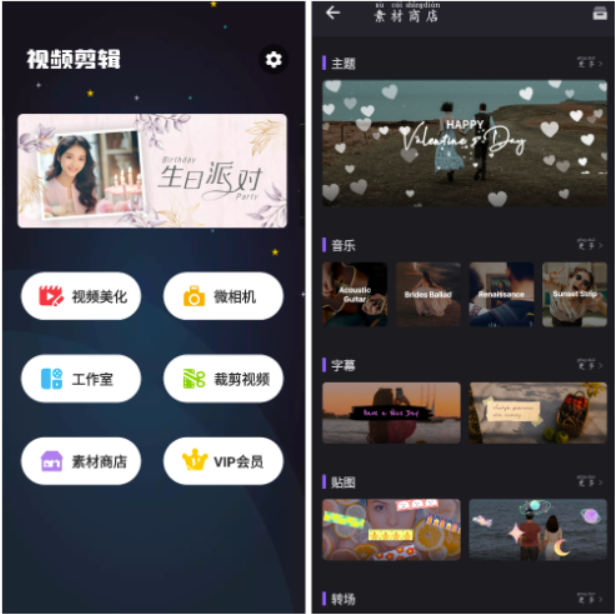Open the storage box icon in store header
The width and height of the screenshot is (615, 614).
pos(599,13)
